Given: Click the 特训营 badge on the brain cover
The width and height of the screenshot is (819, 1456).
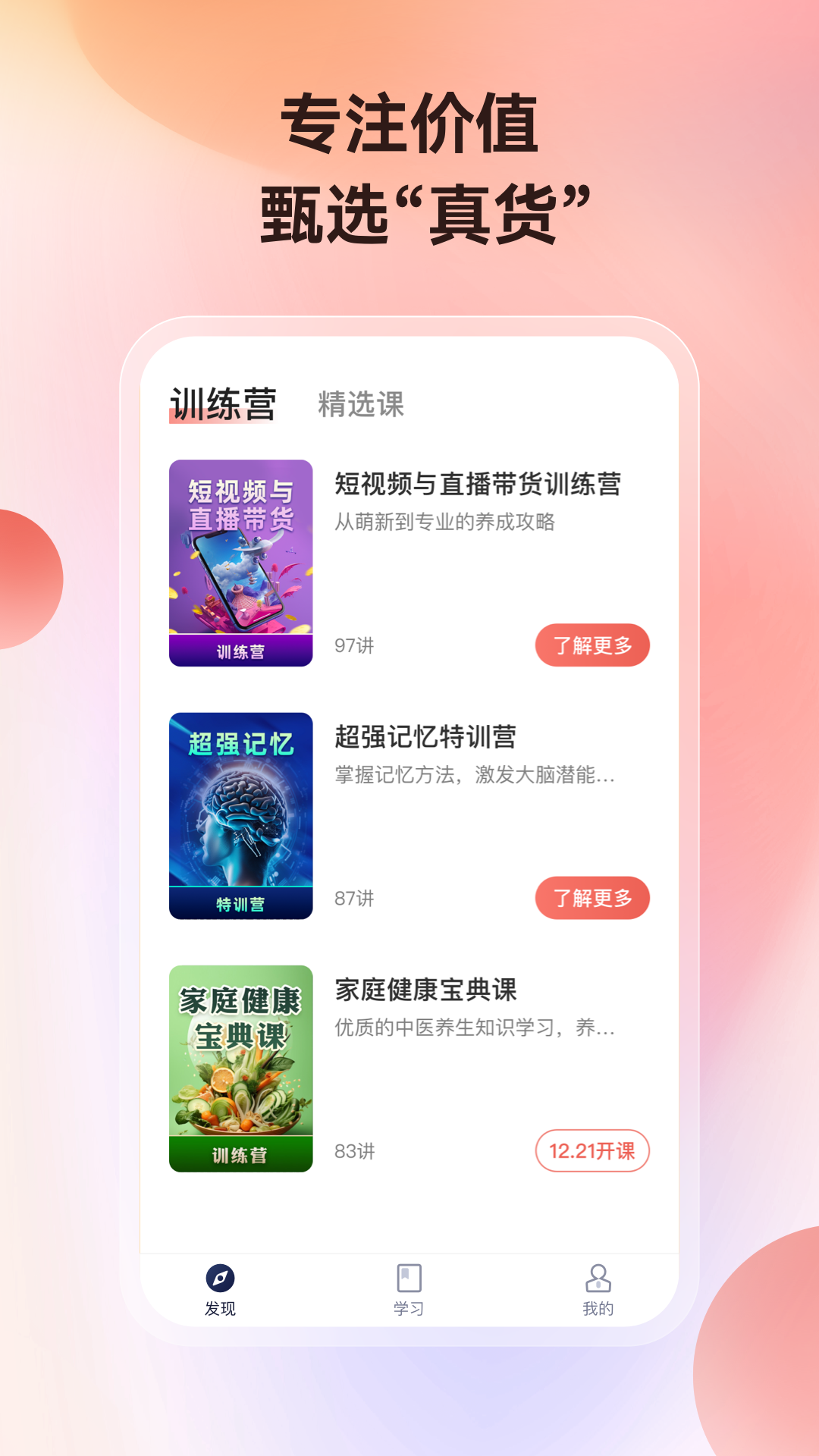Looking at the screenshot, I should point(240,904).
